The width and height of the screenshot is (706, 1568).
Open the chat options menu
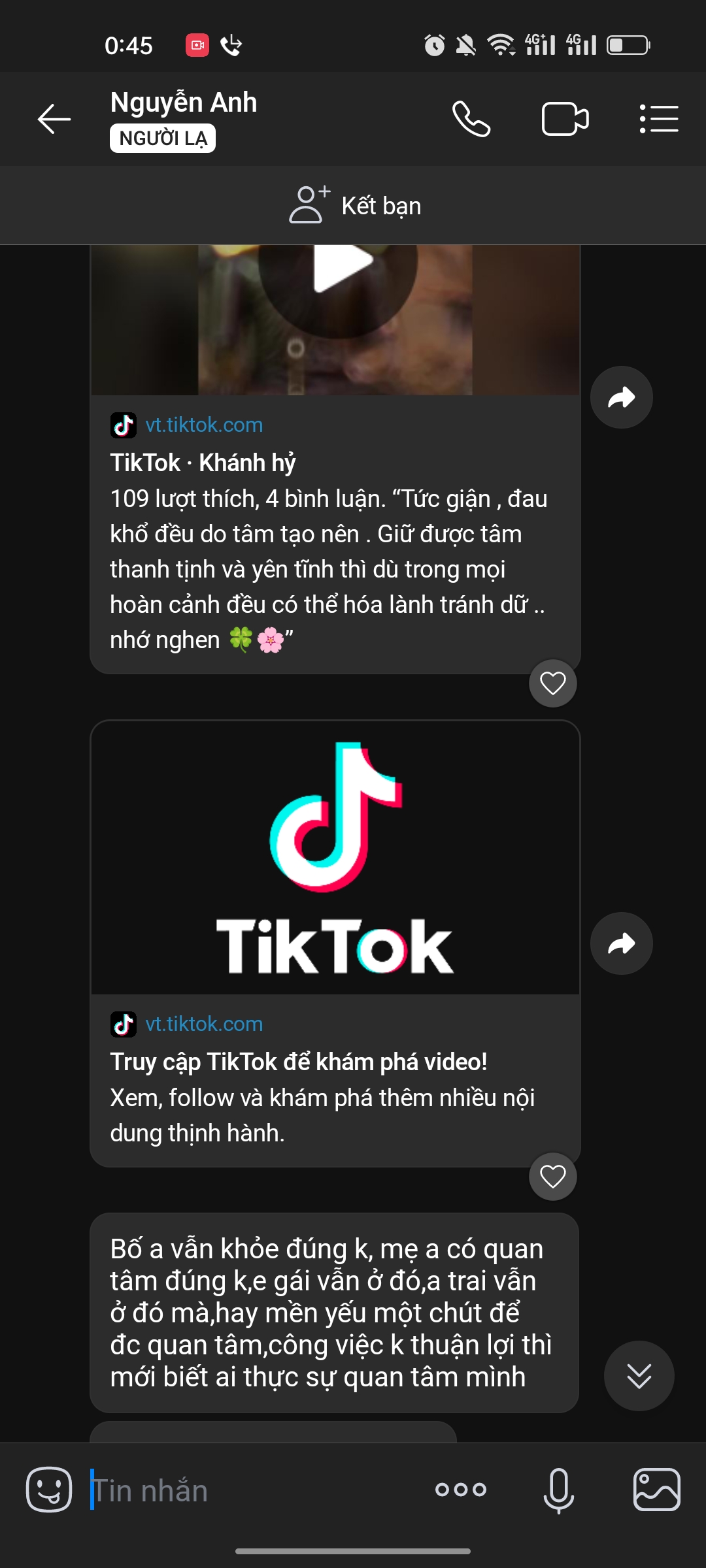click(658, 119)
